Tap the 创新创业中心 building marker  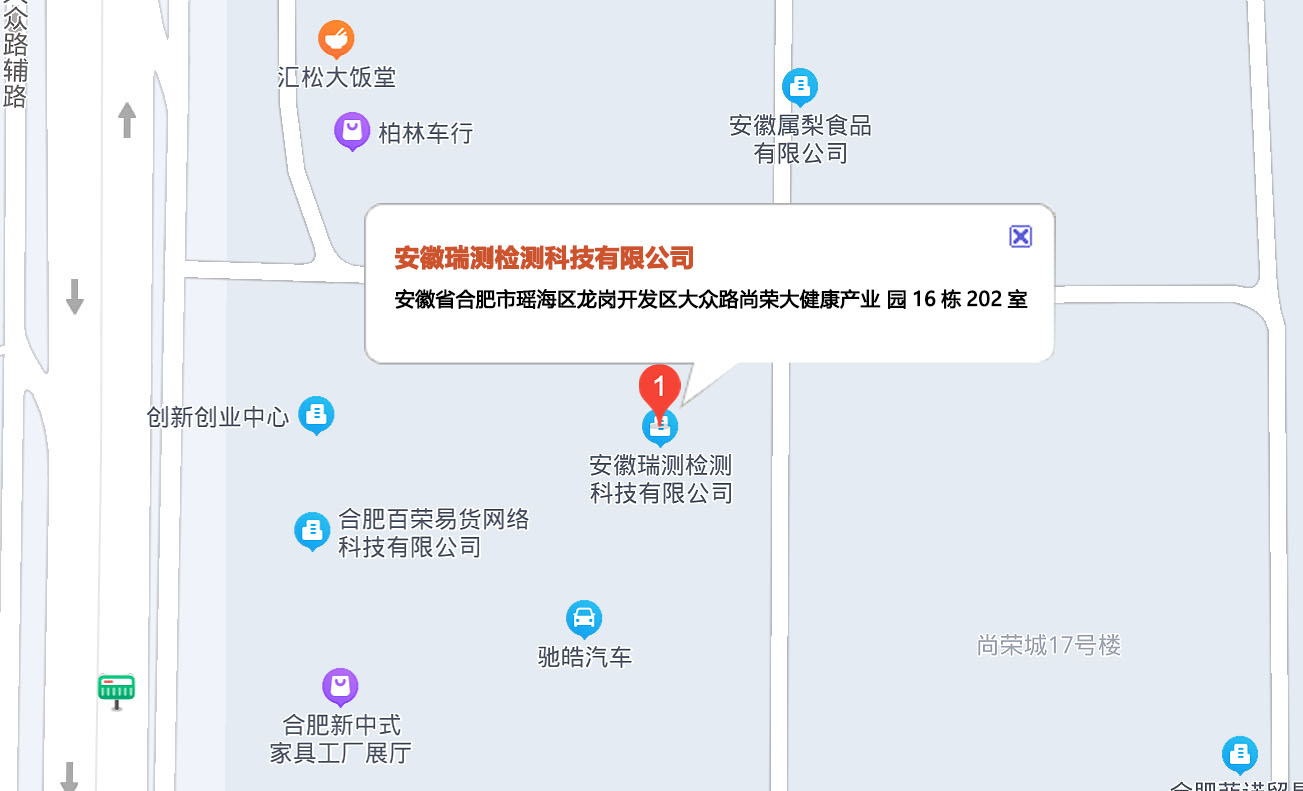tap(316, 414)
